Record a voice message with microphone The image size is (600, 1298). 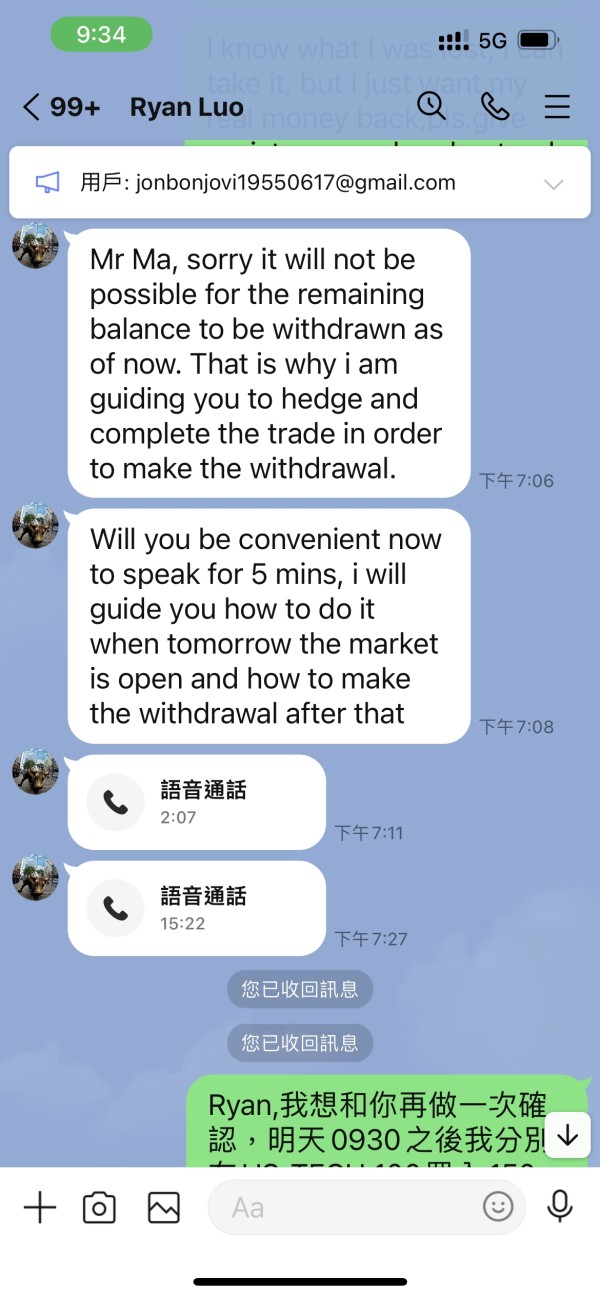tap(560, 1207)
